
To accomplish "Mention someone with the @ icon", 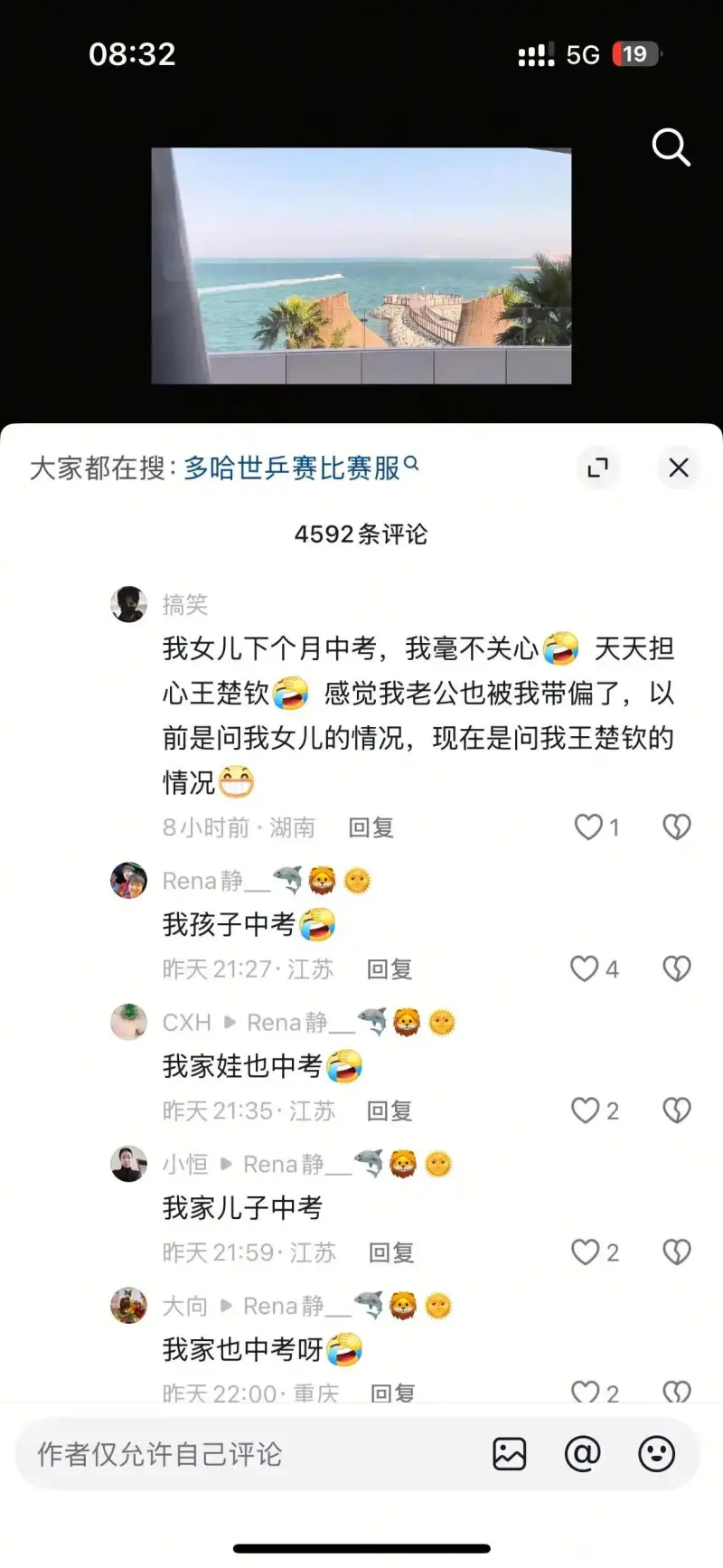I will coord(583,1454).
